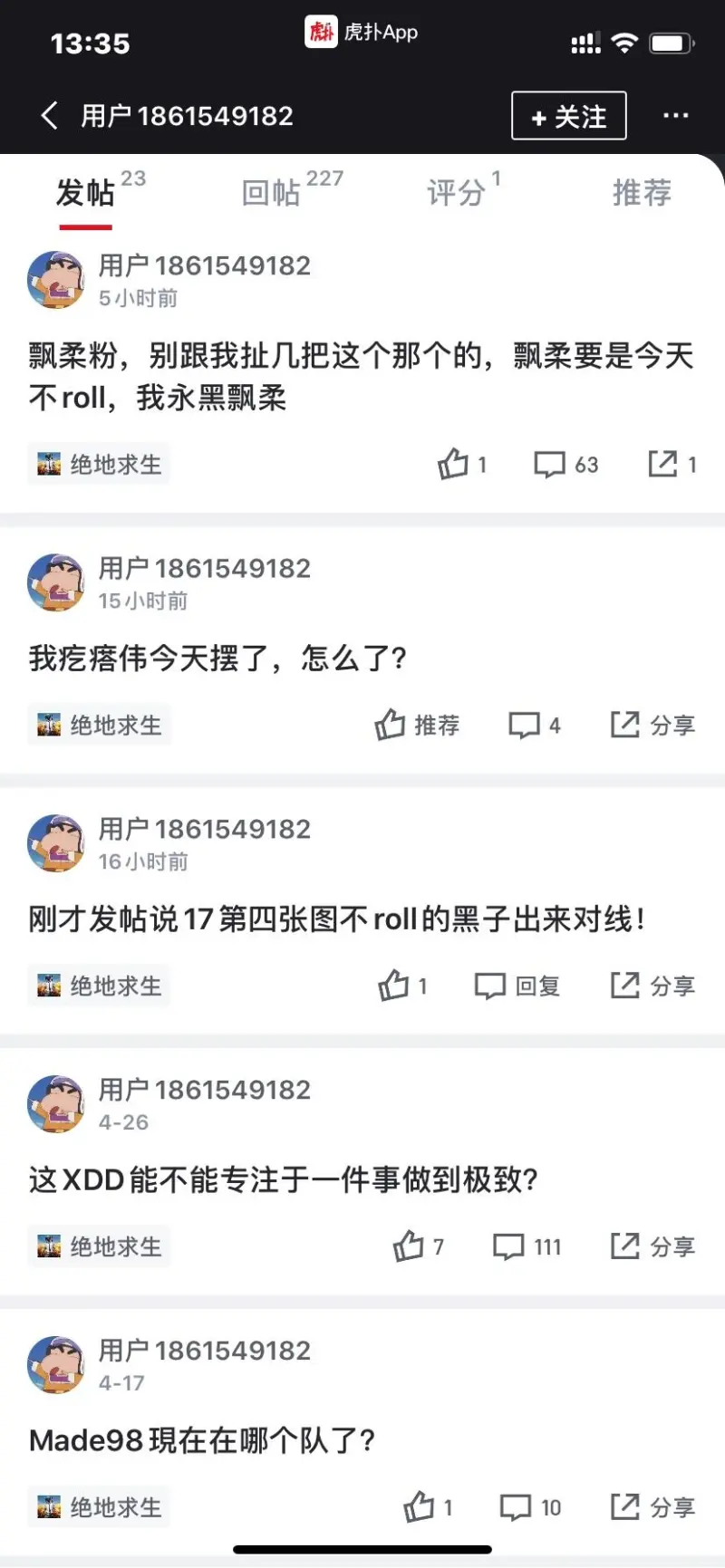The width and height of the screenshot is (725, 1568).
Task: Share the 疙瘩伟今天摆了 post
Action: pos(652,725)
